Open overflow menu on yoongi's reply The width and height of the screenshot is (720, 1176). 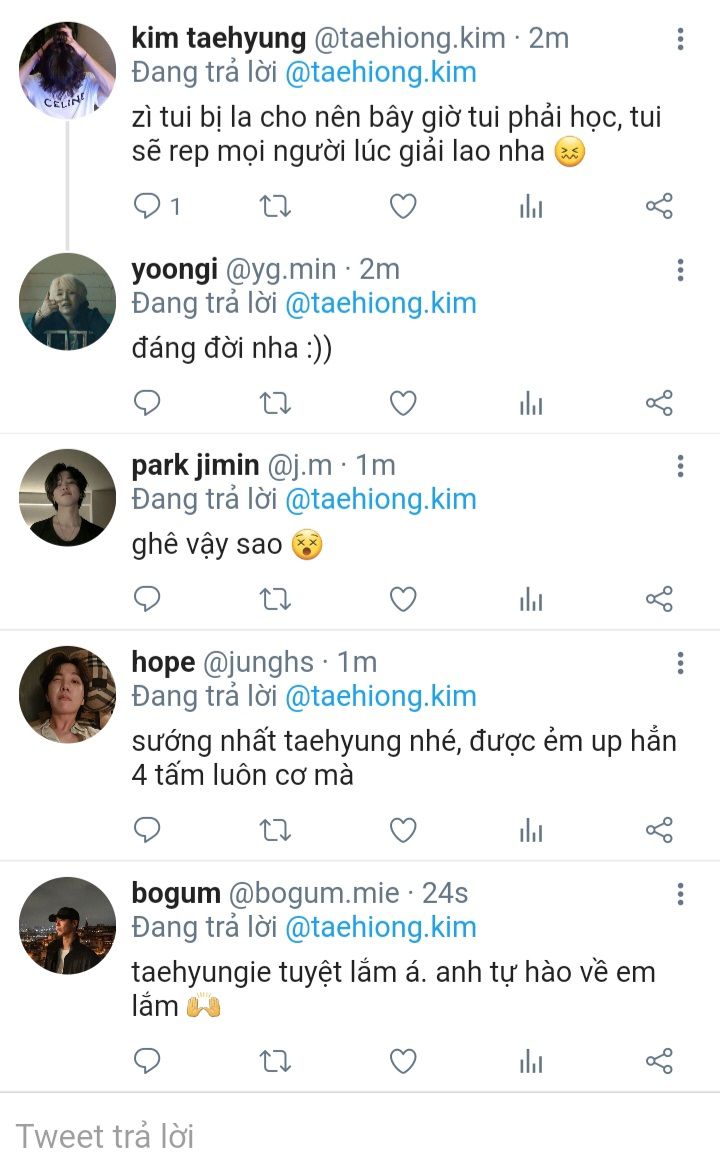click(x=680, y=270)
